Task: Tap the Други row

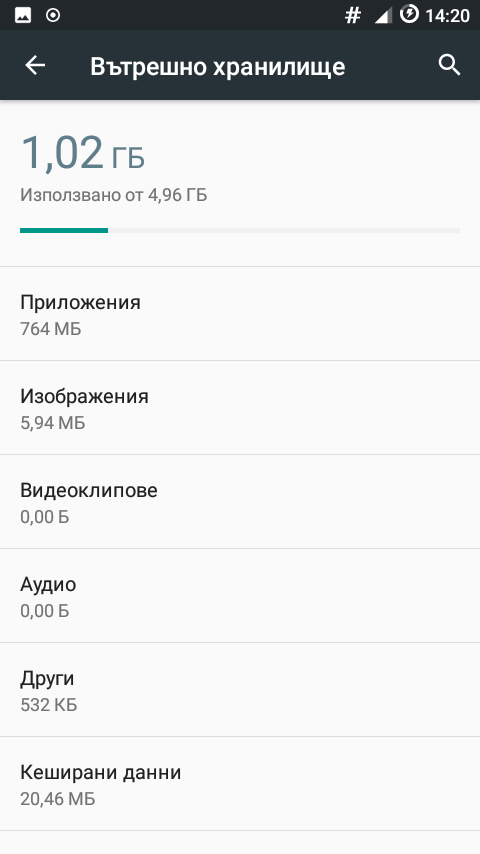Action: point(240,690)
